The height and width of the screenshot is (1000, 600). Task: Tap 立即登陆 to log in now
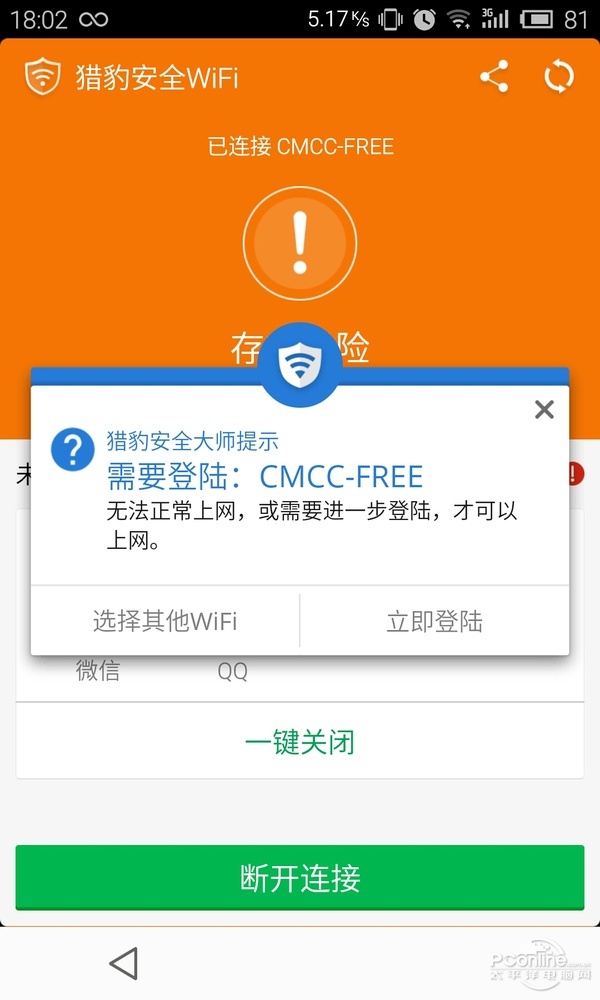435,621
